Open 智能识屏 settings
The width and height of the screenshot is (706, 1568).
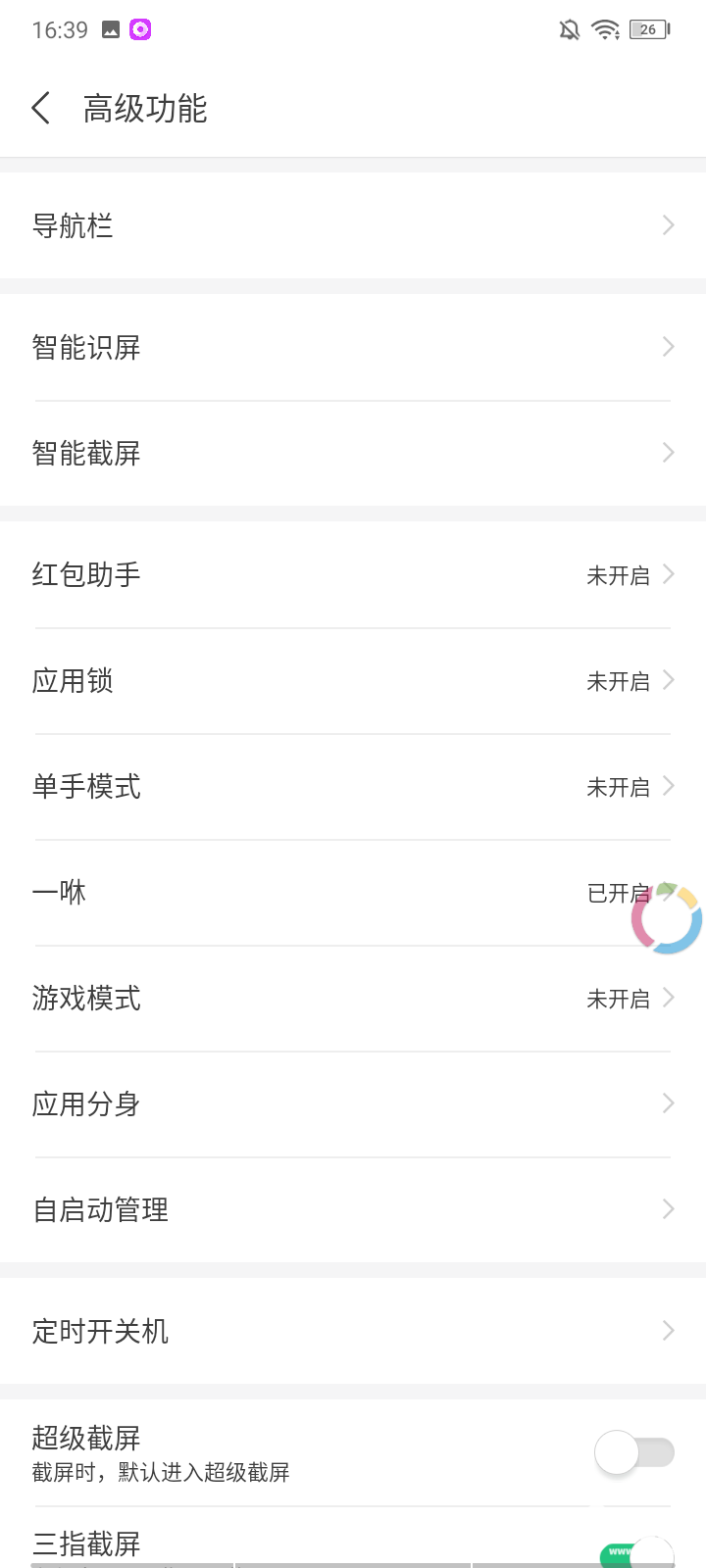353,347
